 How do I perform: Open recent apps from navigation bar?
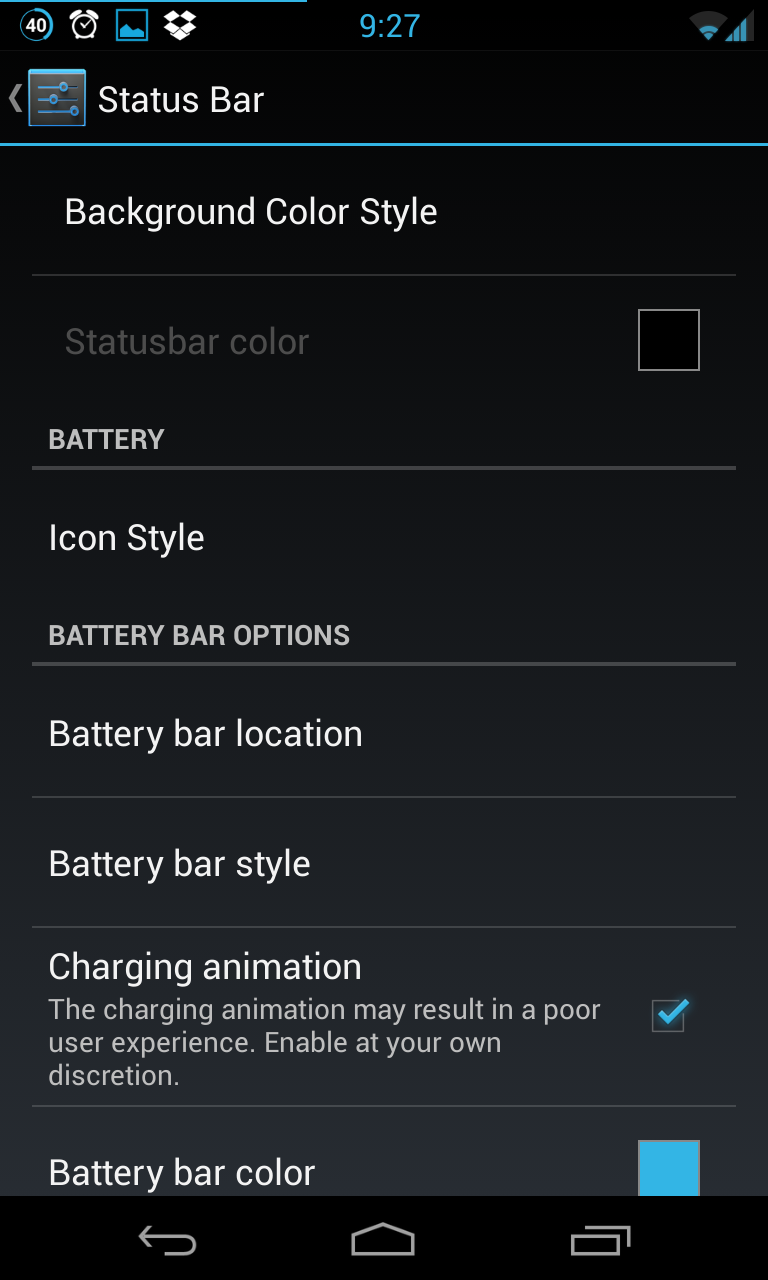[x=601, y=1240]
